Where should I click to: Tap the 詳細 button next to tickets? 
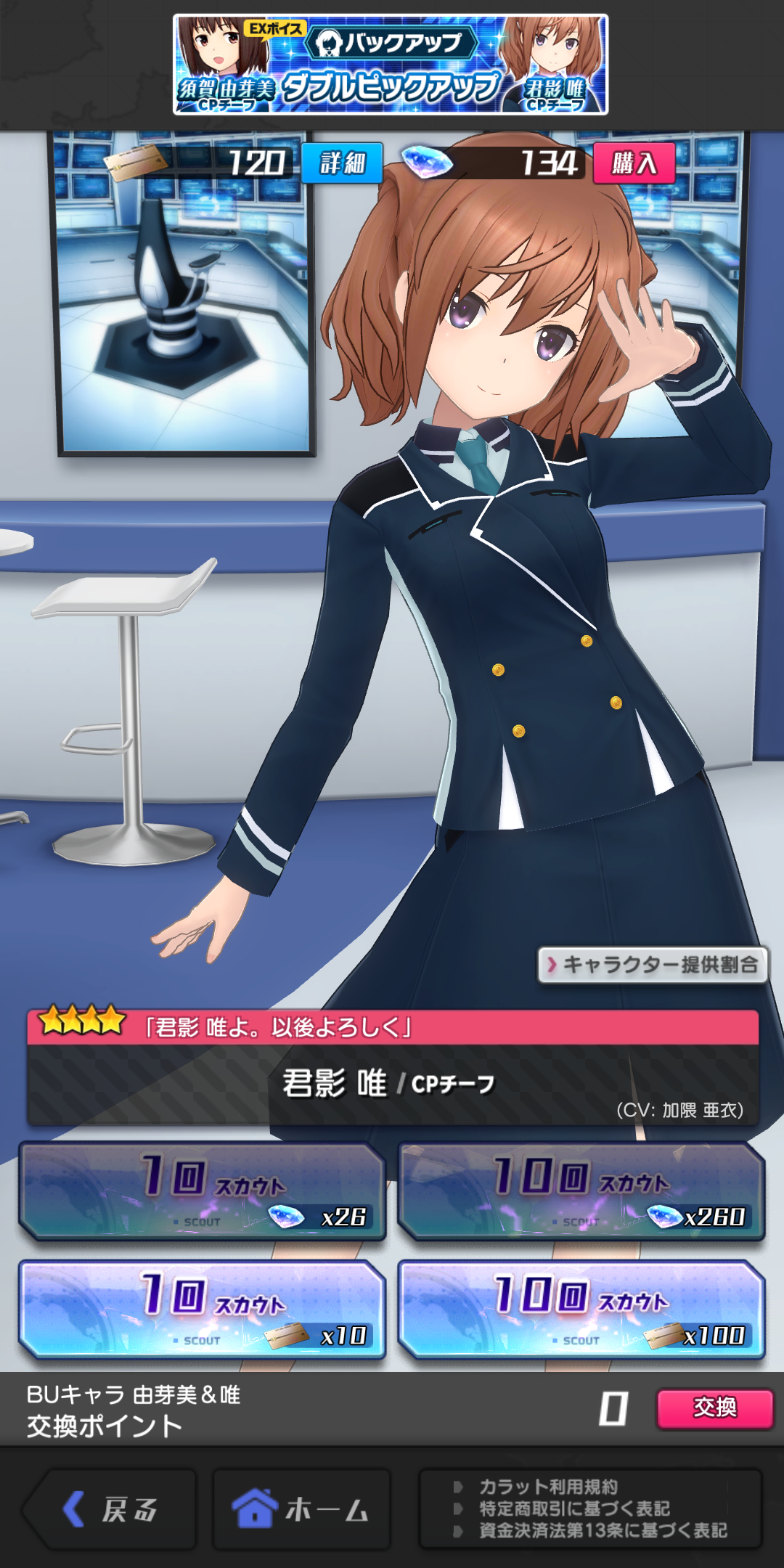pyautogui.click(x=342, y=163)
